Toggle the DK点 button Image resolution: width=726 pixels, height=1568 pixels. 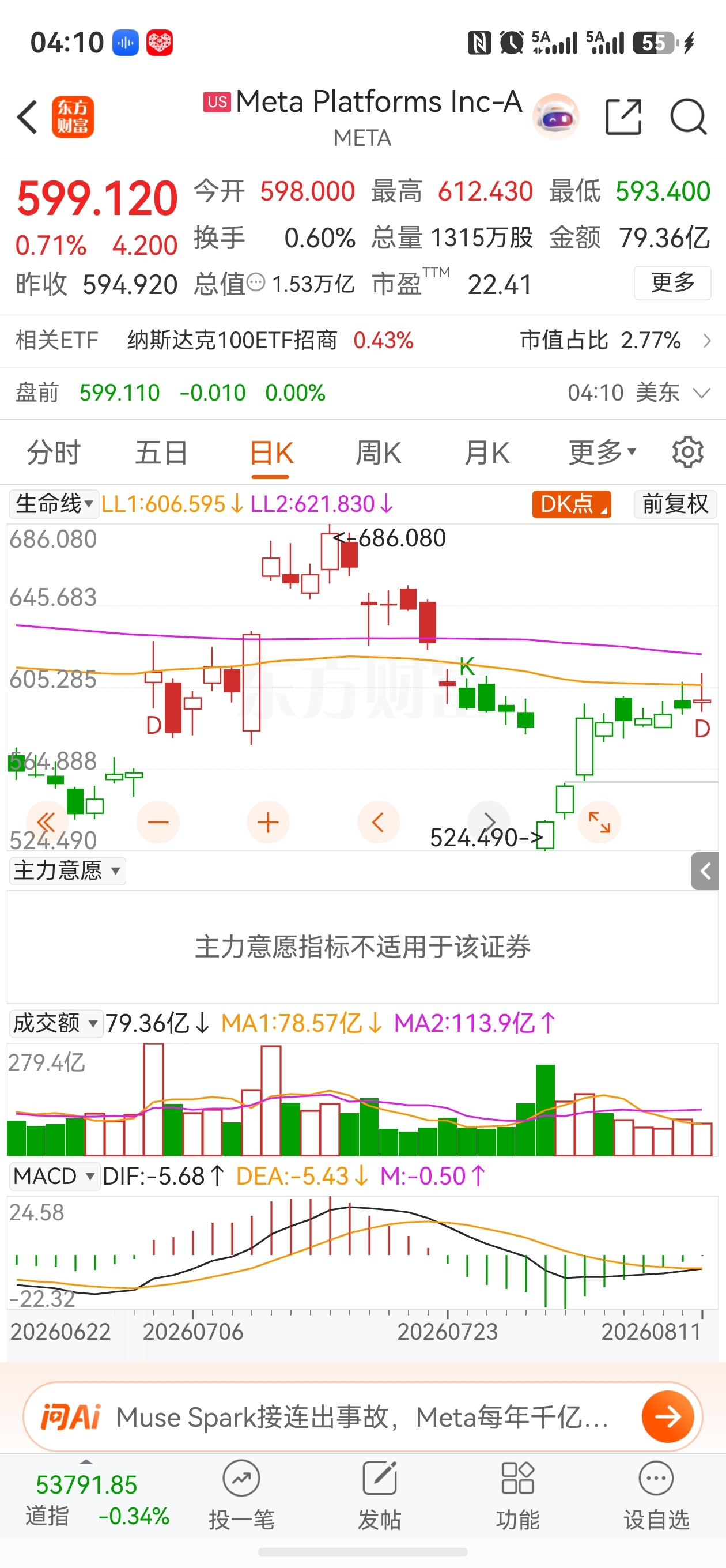572,504
